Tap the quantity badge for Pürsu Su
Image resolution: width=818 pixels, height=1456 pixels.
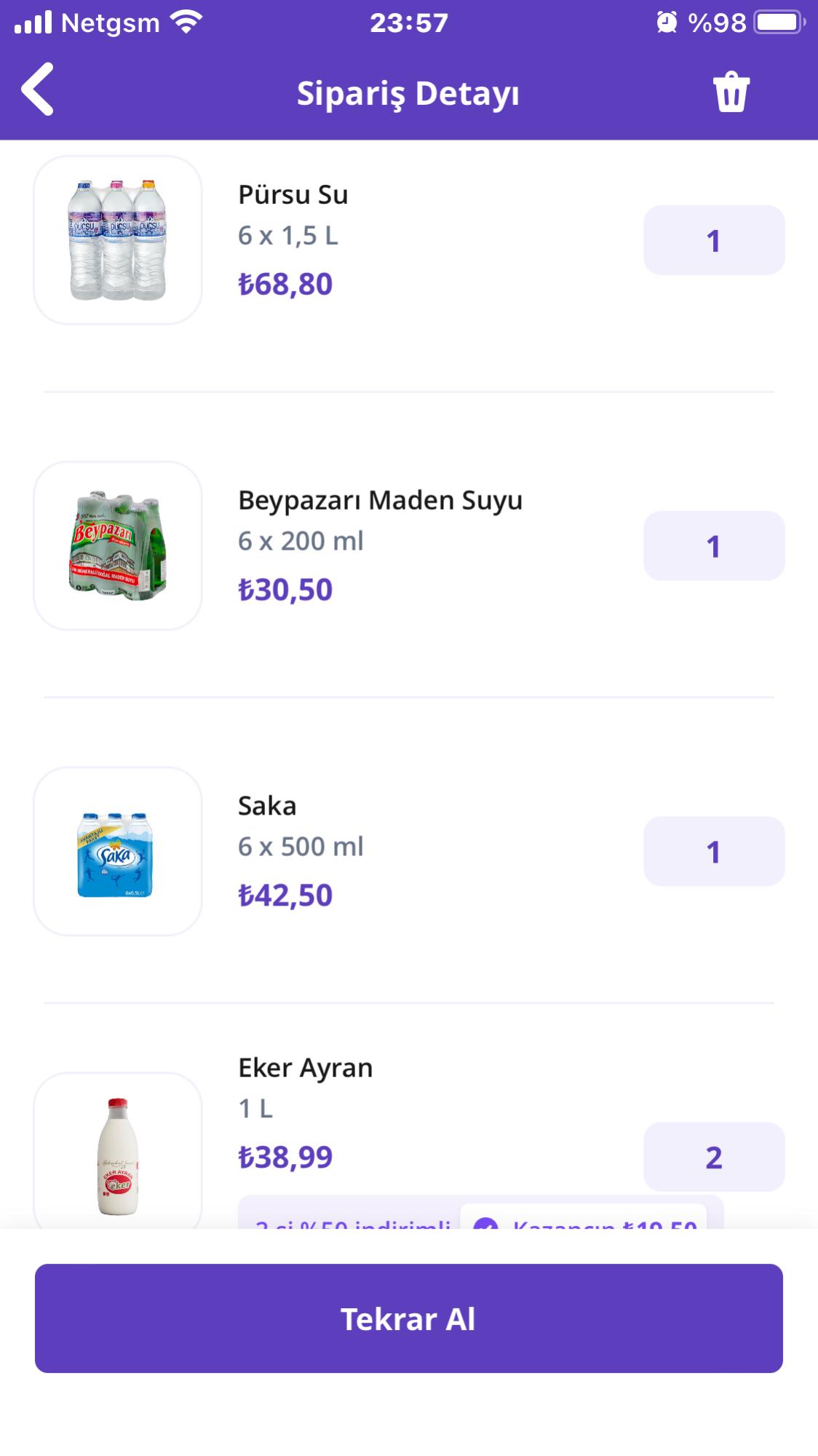713,240
